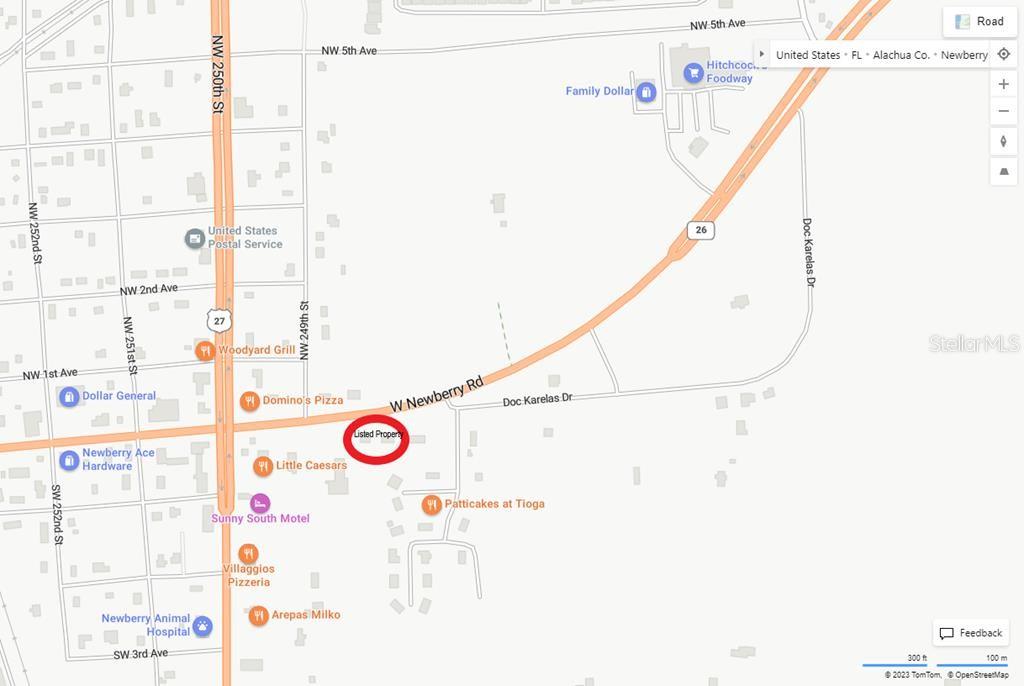Expand the location breadcrumb arrow
This screenshot has height=686, width=1024.
(762, 54)
